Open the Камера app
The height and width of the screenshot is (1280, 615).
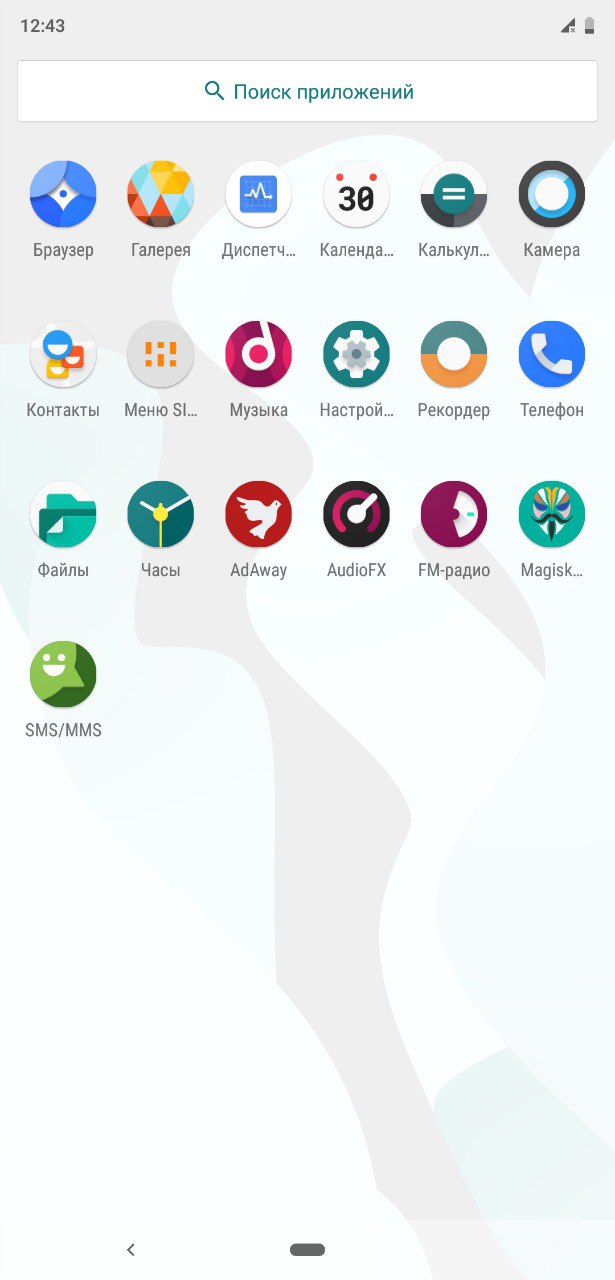[551, 194]
